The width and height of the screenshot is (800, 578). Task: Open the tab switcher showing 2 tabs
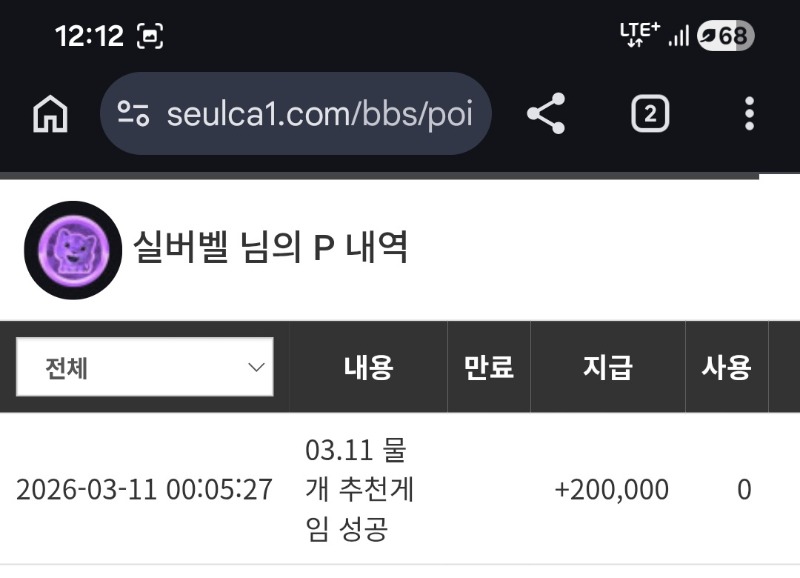coord(650,113)
